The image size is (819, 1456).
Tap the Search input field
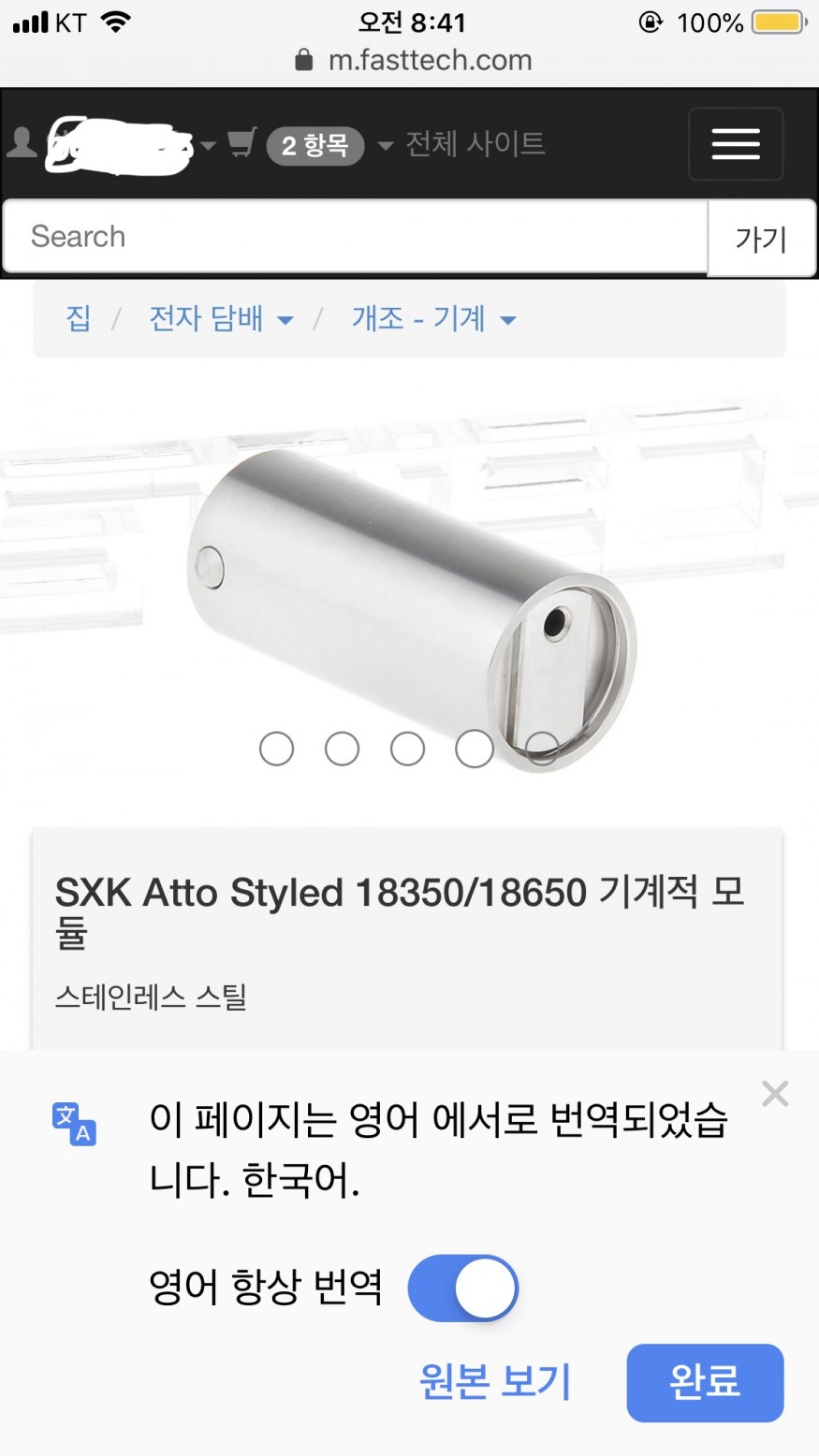355,237
